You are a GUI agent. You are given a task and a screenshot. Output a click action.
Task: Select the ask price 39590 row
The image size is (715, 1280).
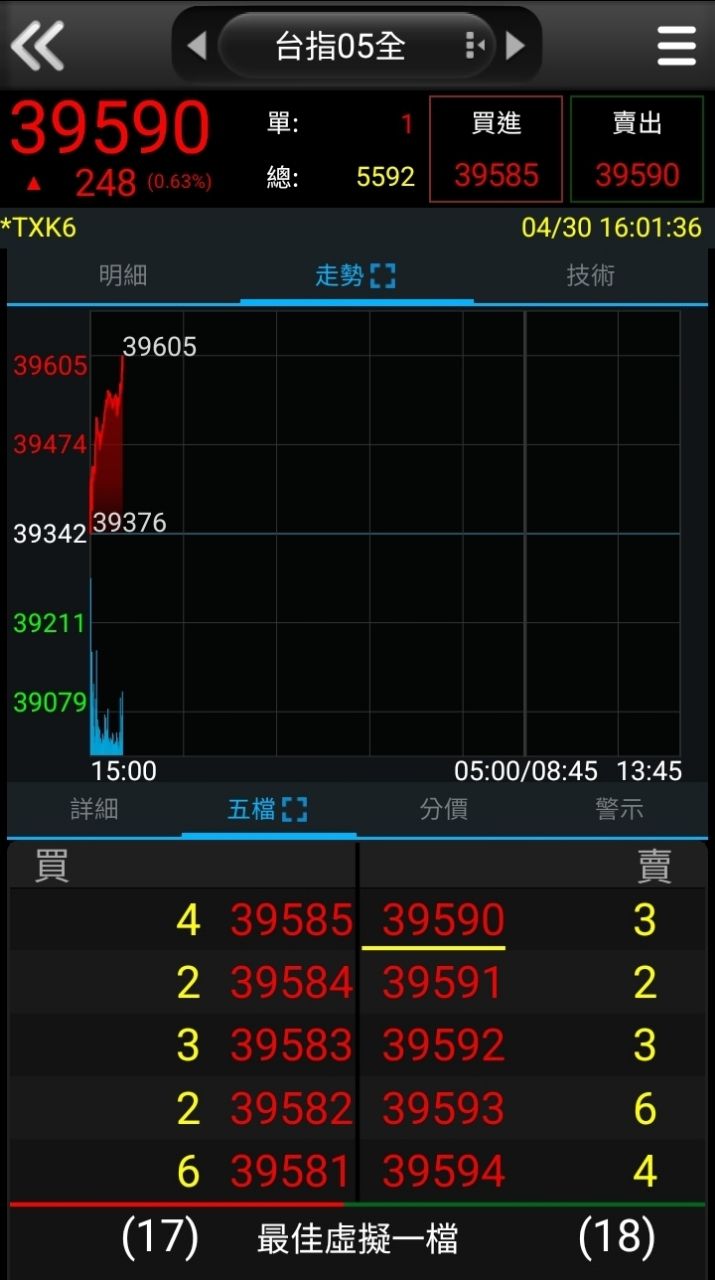click(532, 920)
